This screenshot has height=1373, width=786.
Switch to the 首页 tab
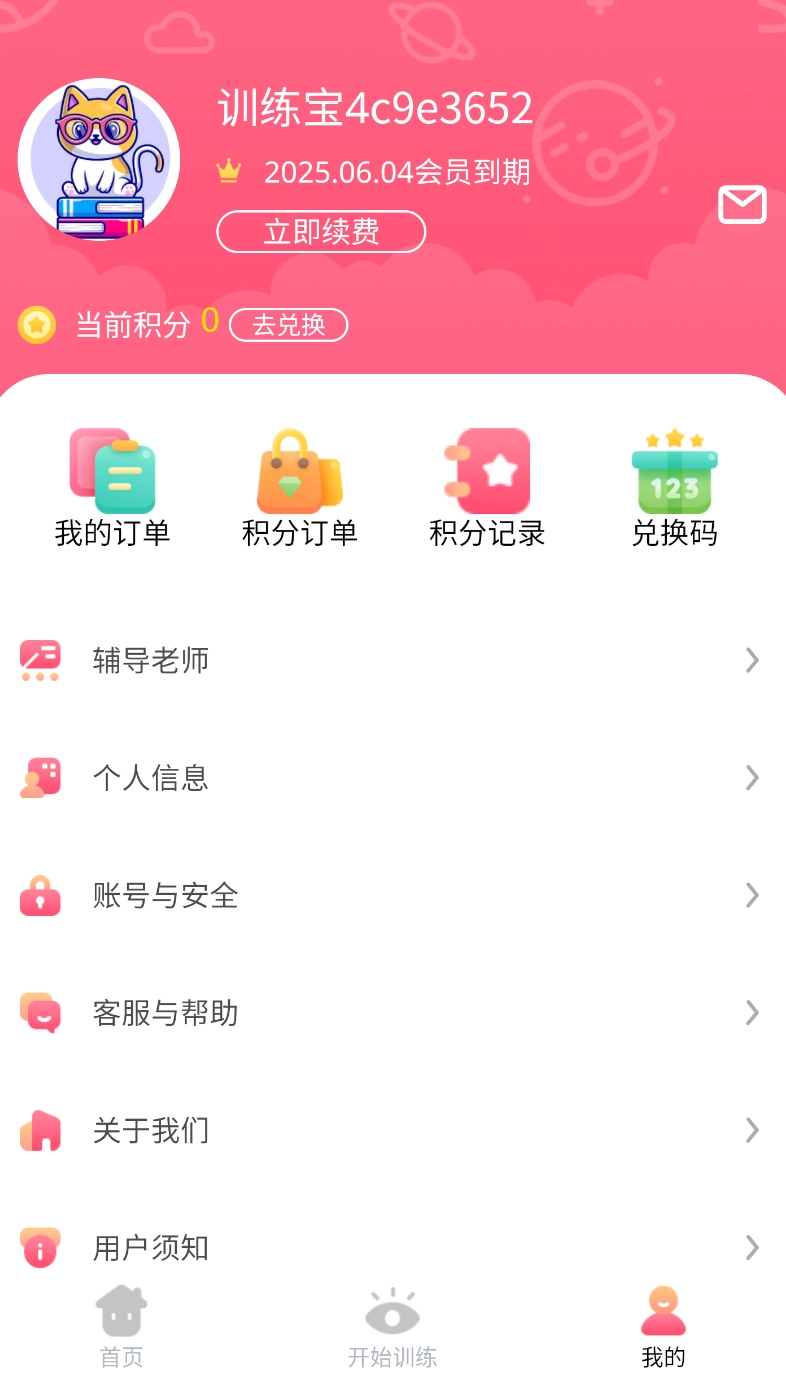[121, 1325]
